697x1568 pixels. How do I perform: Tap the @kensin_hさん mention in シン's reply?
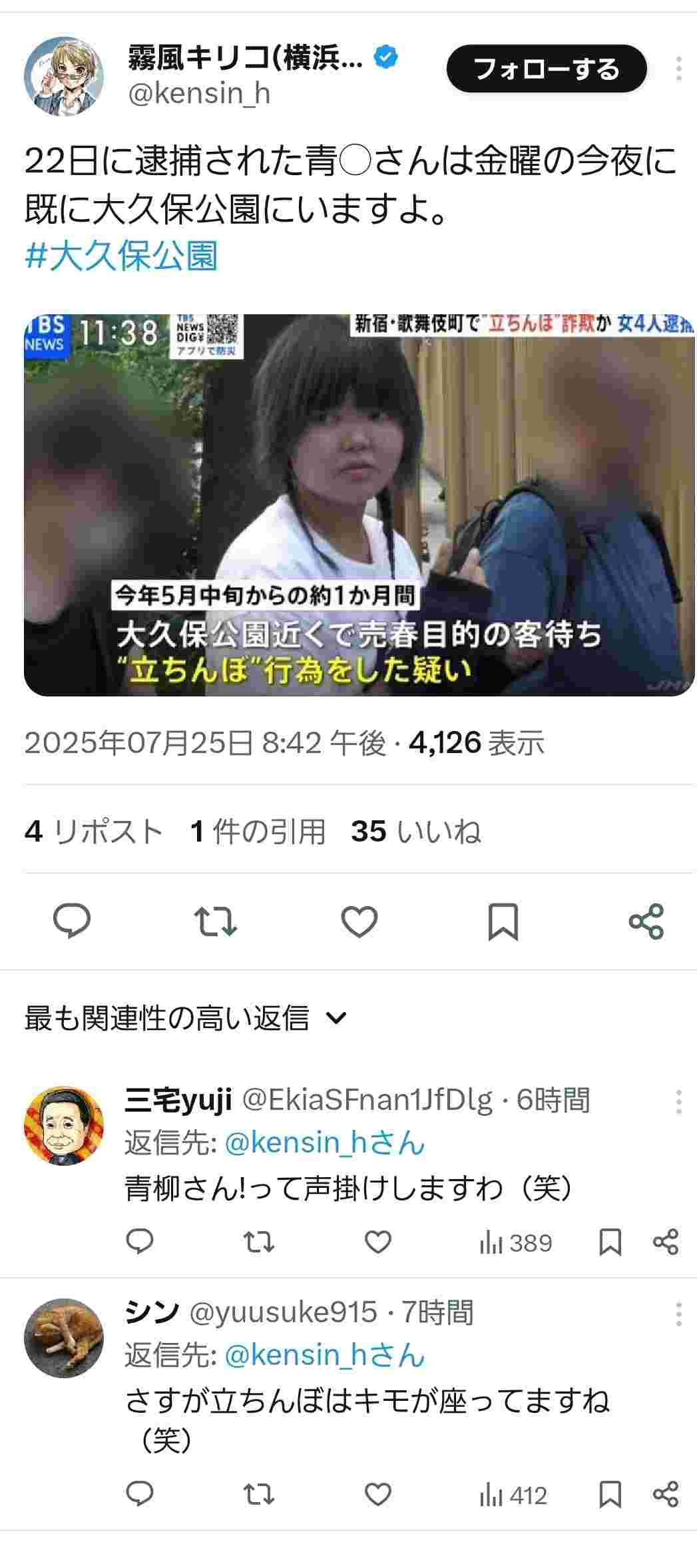(x=324, y=1356)
